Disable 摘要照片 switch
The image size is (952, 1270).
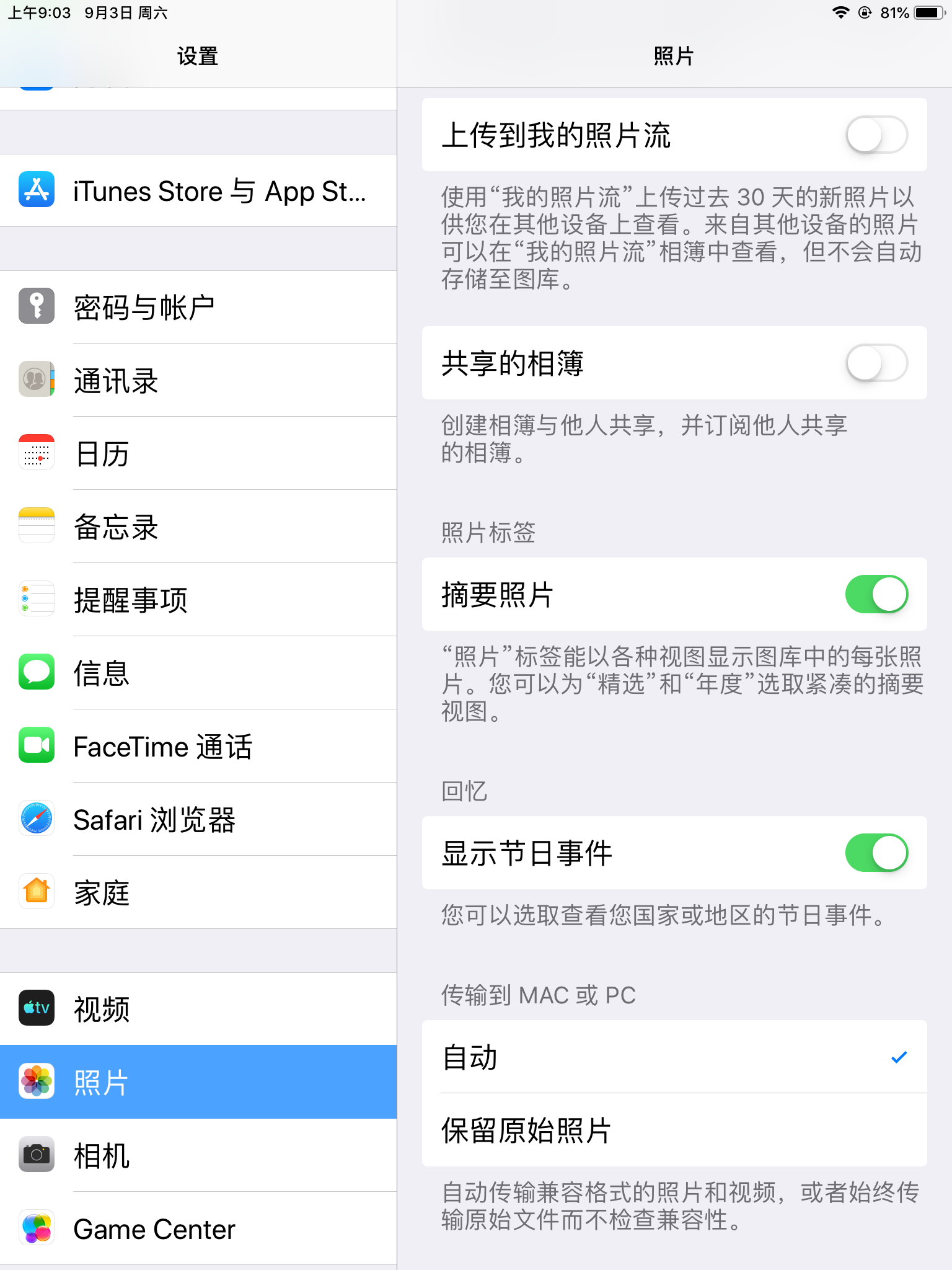click(x=876, y=595)
